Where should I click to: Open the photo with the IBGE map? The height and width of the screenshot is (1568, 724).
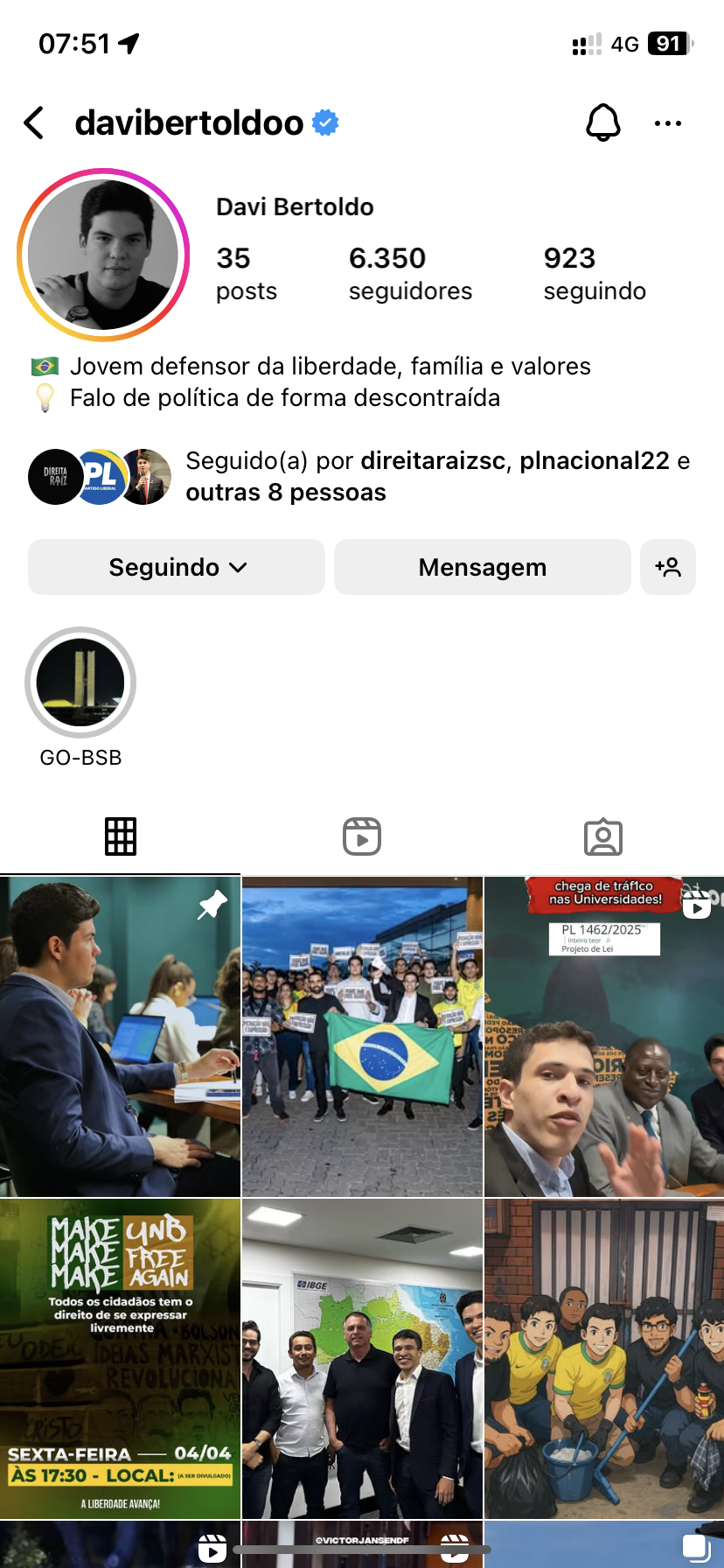(362, 1358)
